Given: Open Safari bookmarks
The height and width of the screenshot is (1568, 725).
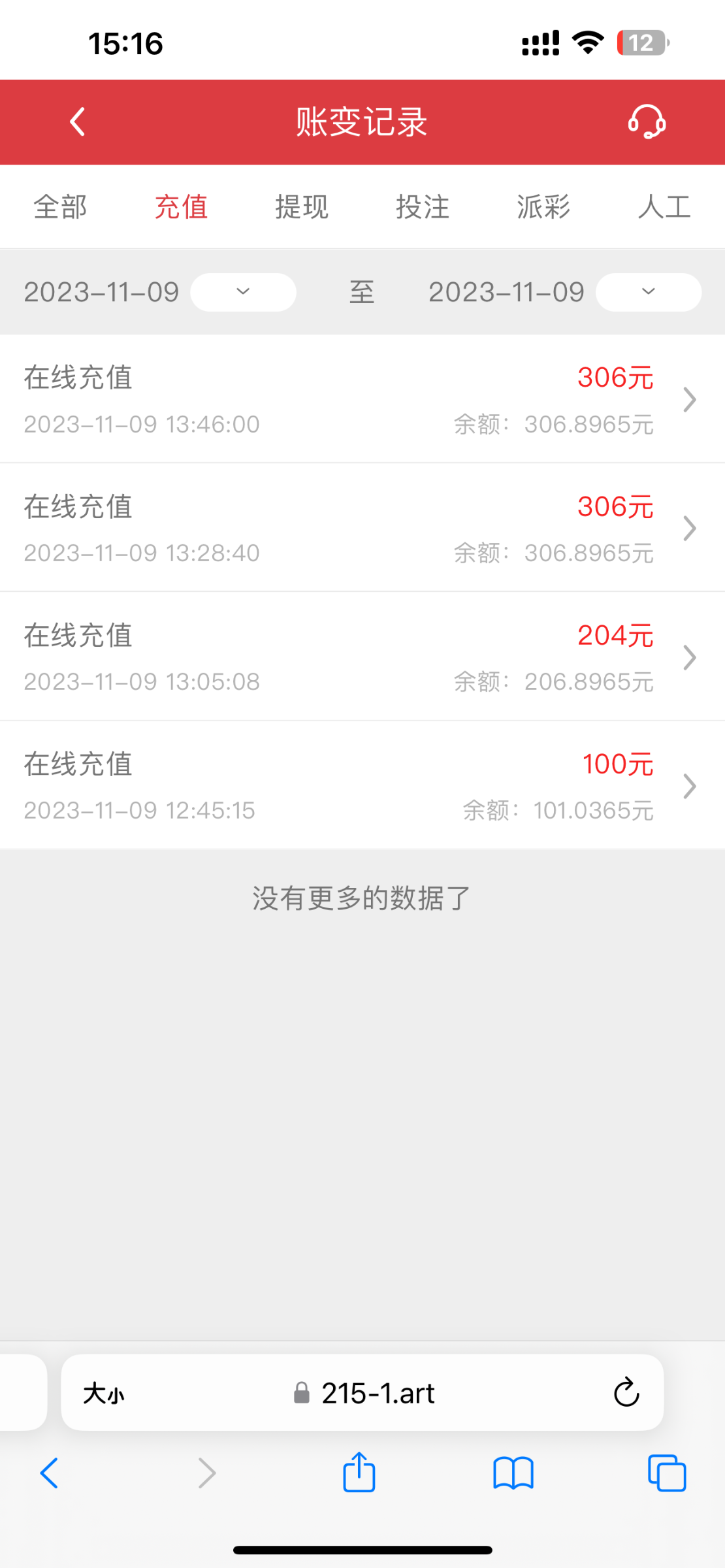Looking at the screenshot, I should (513, 1474).
